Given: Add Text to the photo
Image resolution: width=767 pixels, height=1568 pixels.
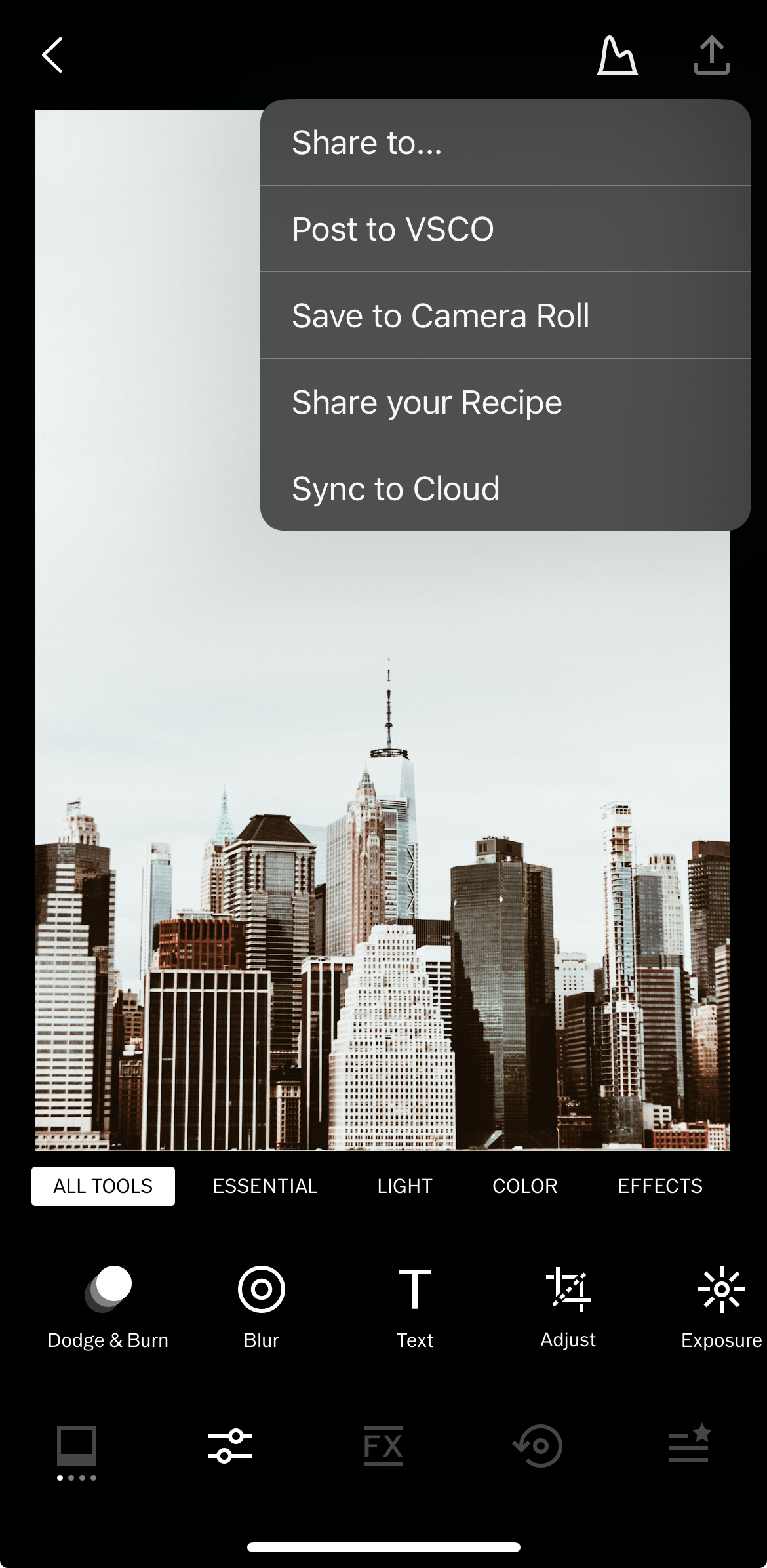Looking at the screenshot, I should tap(414, 1305).
